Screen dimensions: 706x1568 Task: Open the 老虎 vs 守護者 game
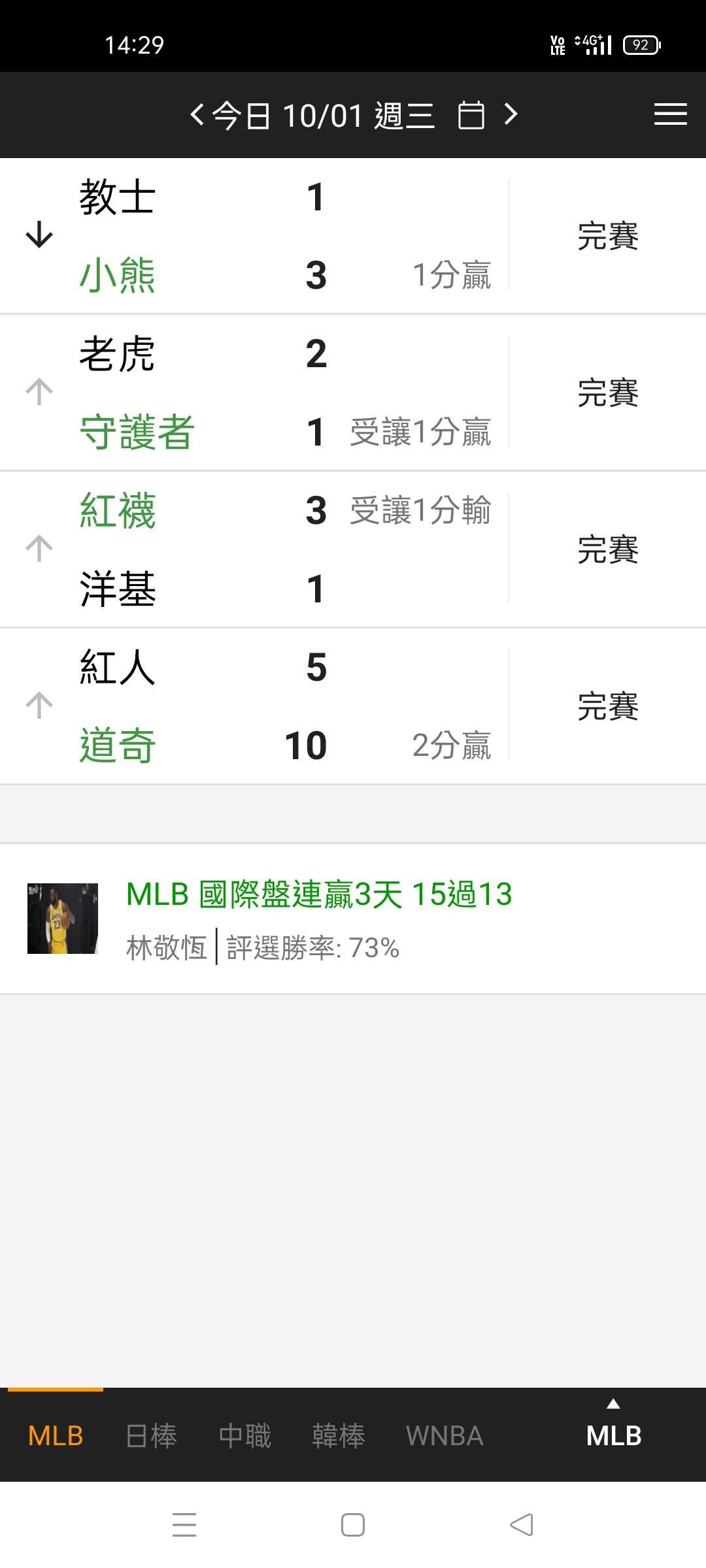(x=261, y=393)
